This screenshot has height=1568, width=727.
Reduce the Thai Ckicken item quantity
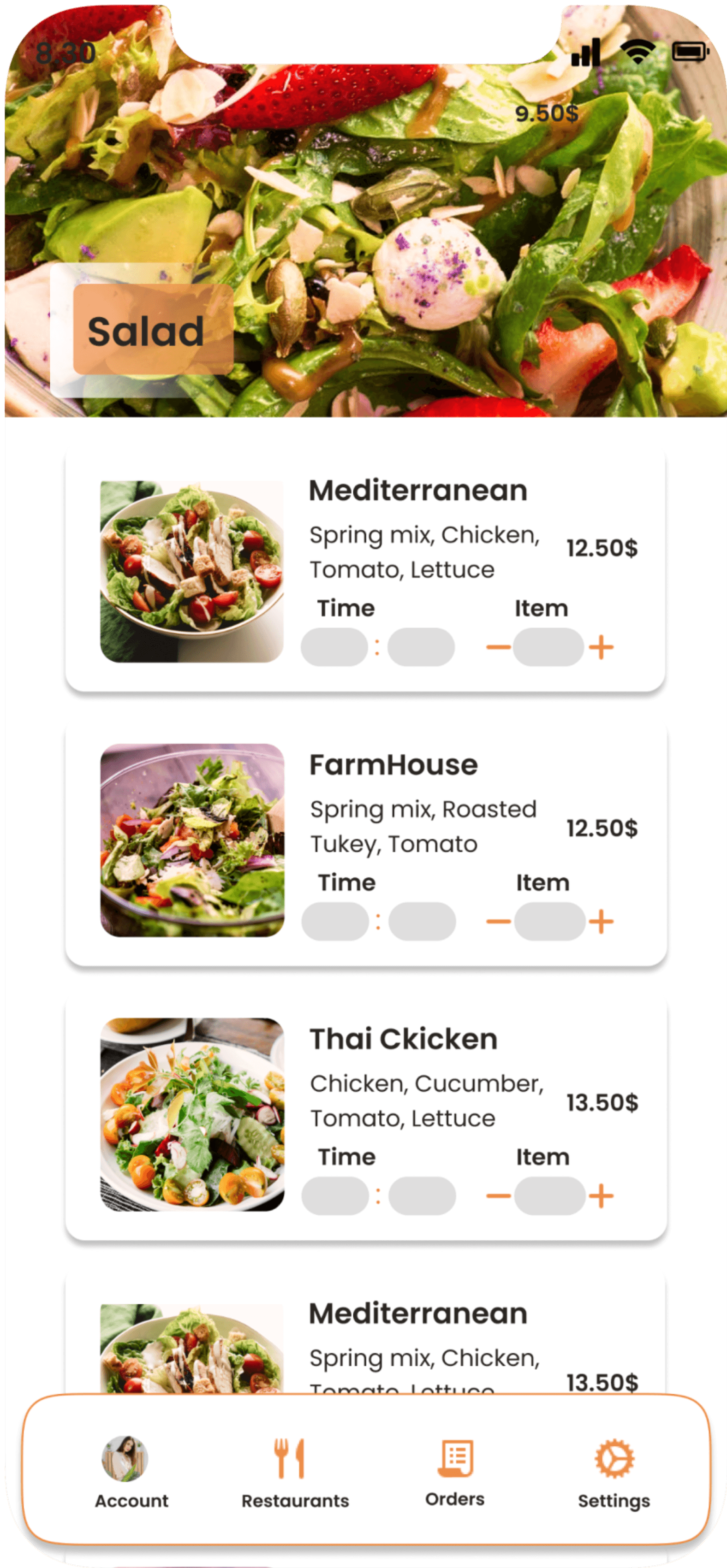coord(498,1196)
